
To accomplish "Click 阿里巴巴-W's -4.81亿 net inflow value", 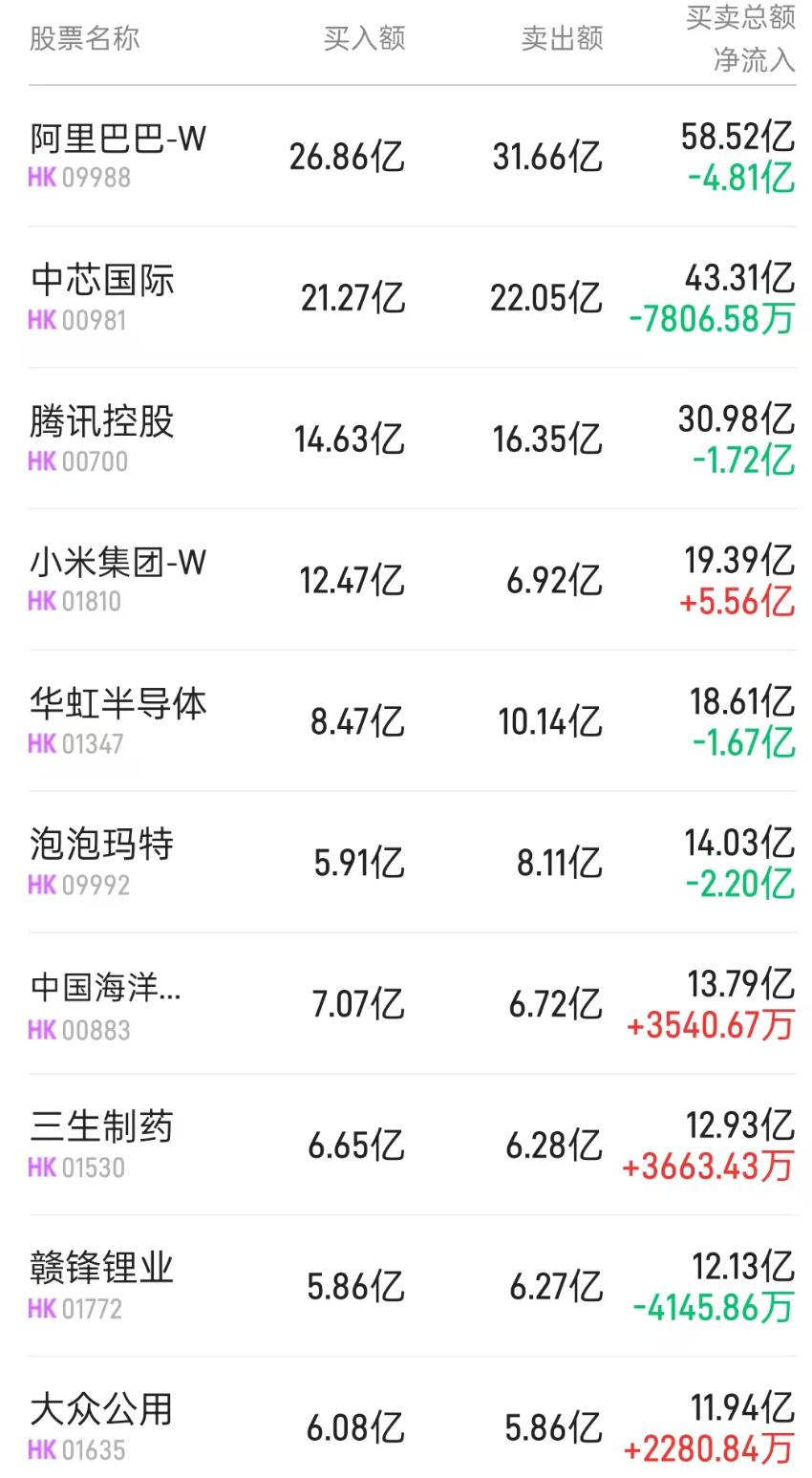I will click(x=740, y=181).
